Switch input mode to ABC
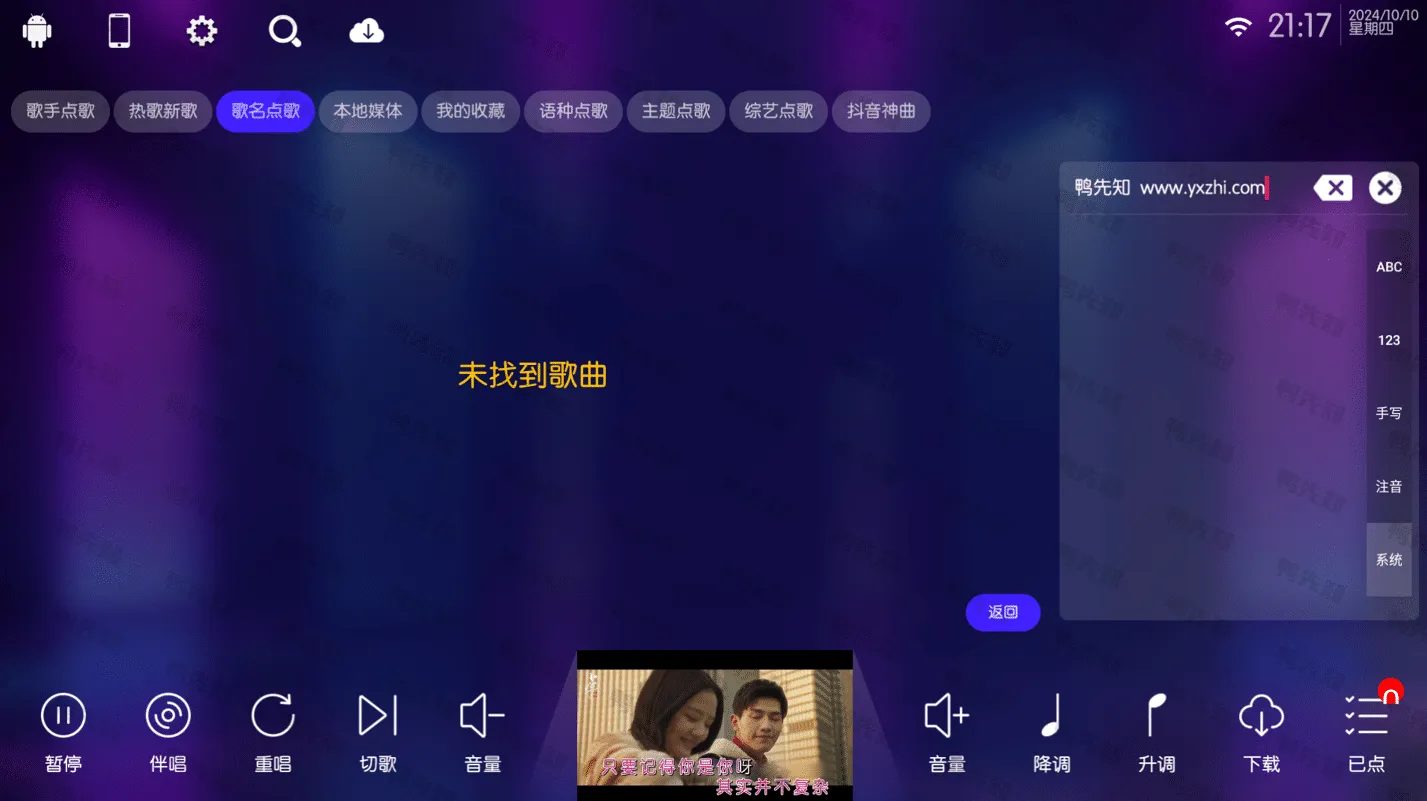1427x801 pixels. [1389, 267]
